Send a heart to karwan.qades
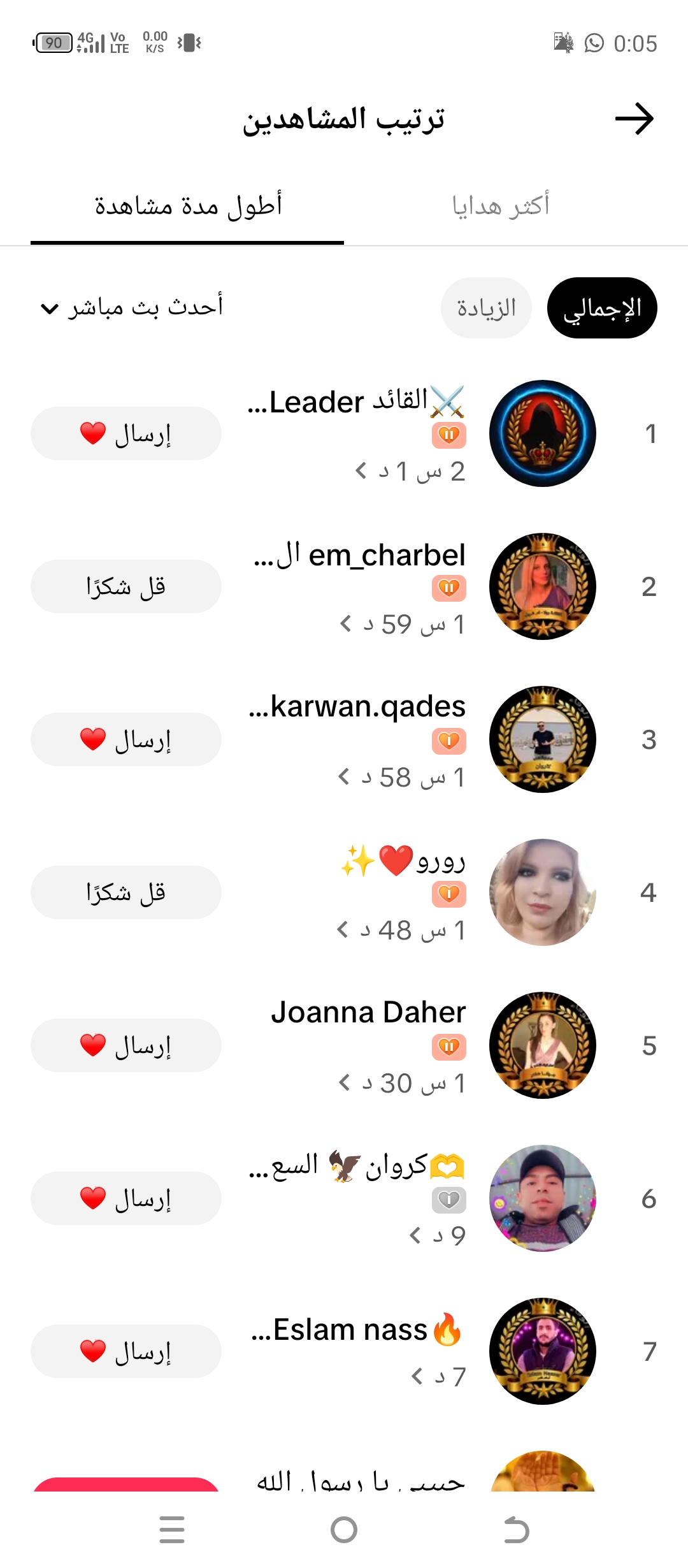Image resolution: width=688 pixels, height=1568 pixels. pos(126,739)
